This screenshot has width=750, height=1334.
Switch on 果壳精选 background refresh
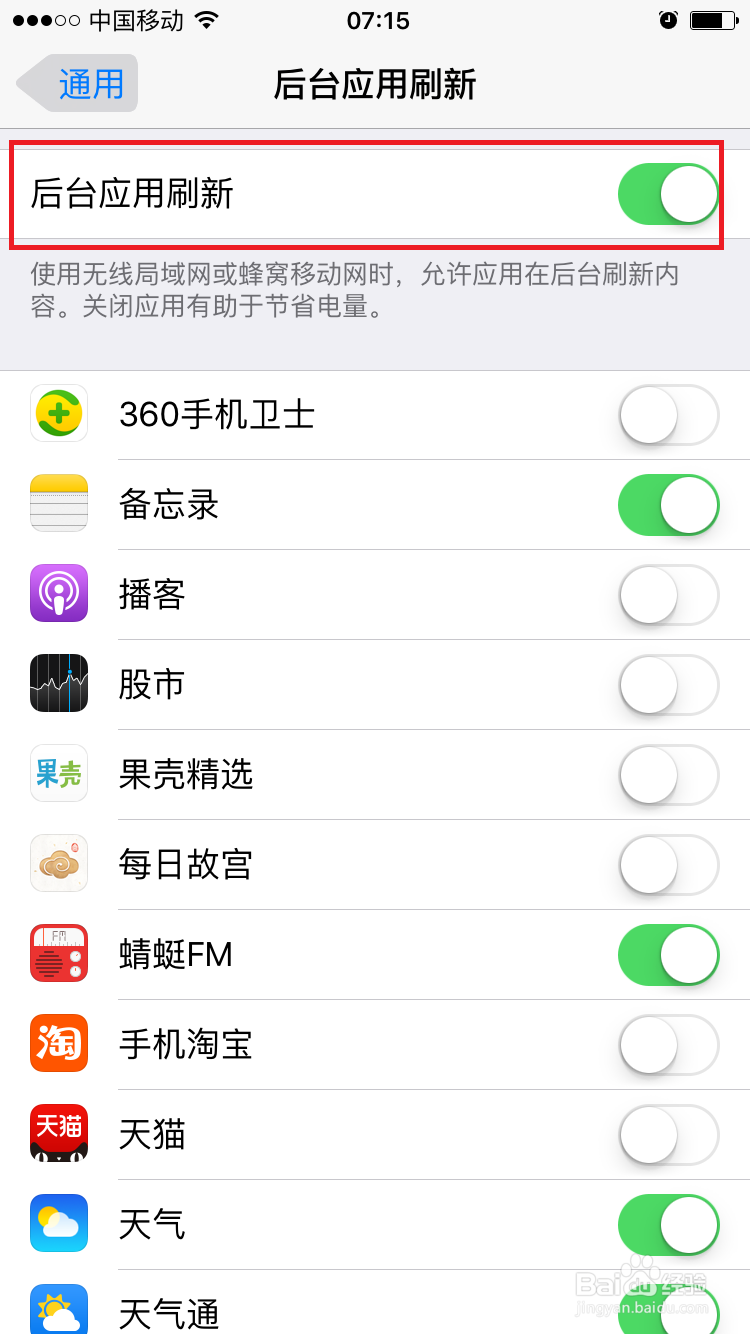coord(668,775)
